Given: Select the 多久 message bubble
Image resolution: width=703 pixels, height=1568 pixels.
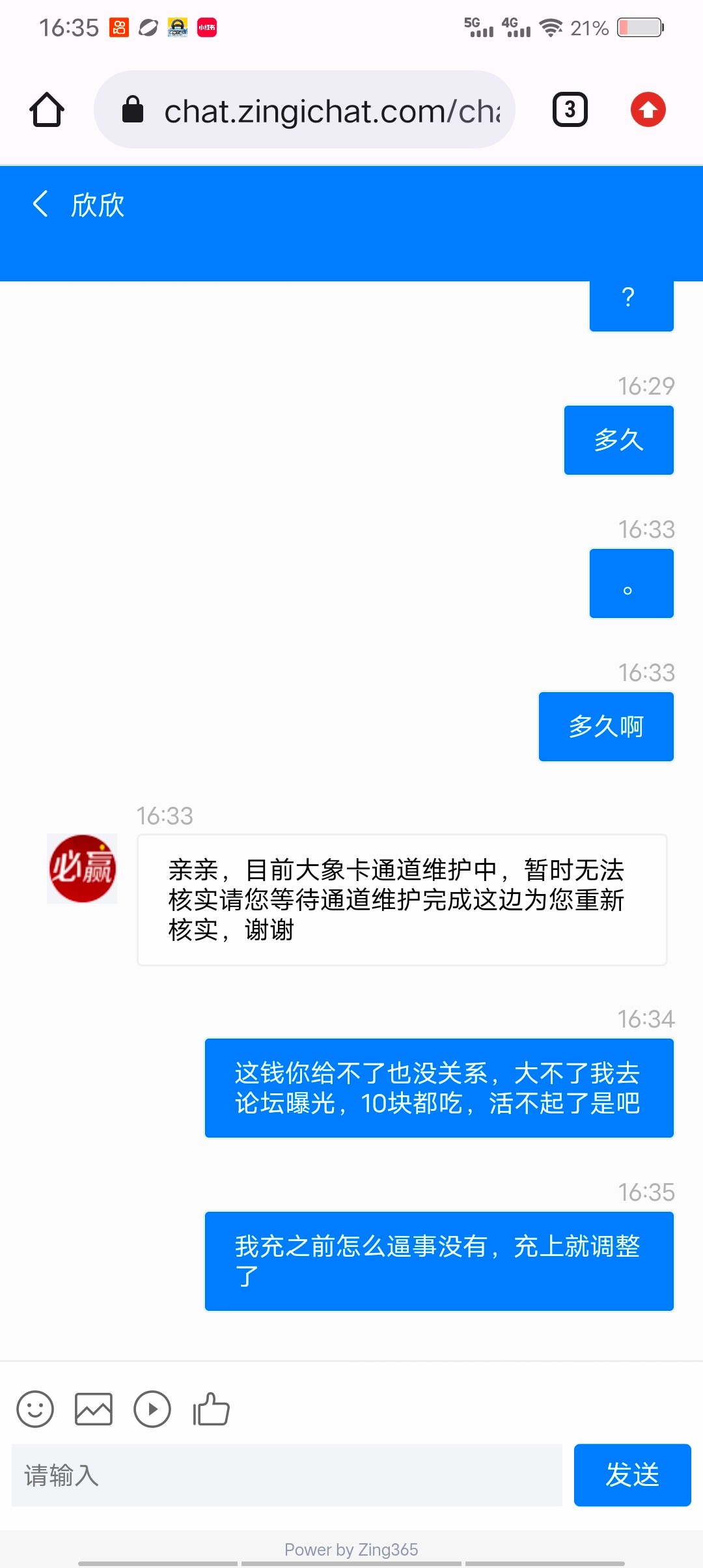Looking at the screenshot, I should [x=618, y=440].
